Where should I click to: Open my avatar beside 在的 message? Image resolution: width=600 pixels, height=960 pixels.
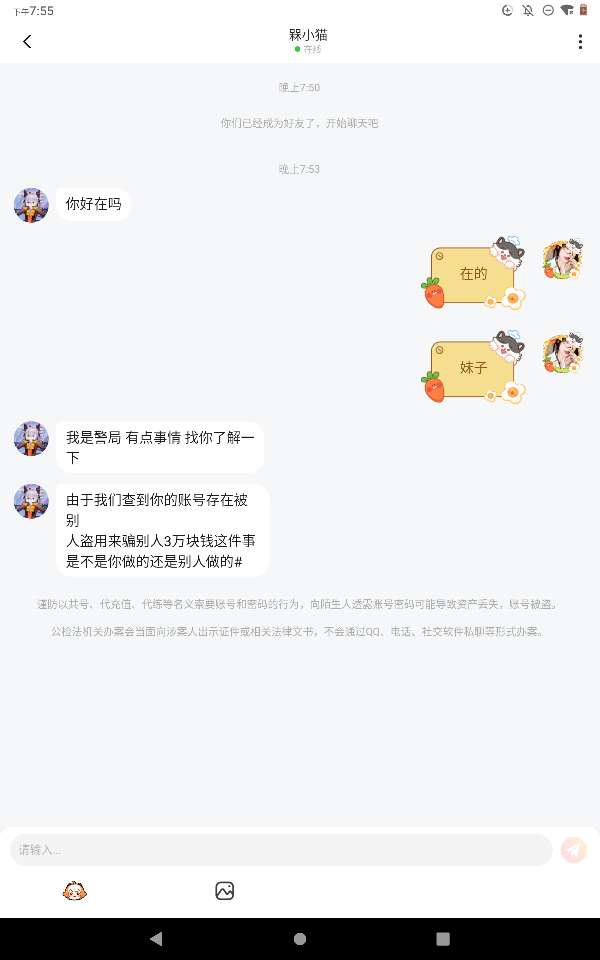562,260
